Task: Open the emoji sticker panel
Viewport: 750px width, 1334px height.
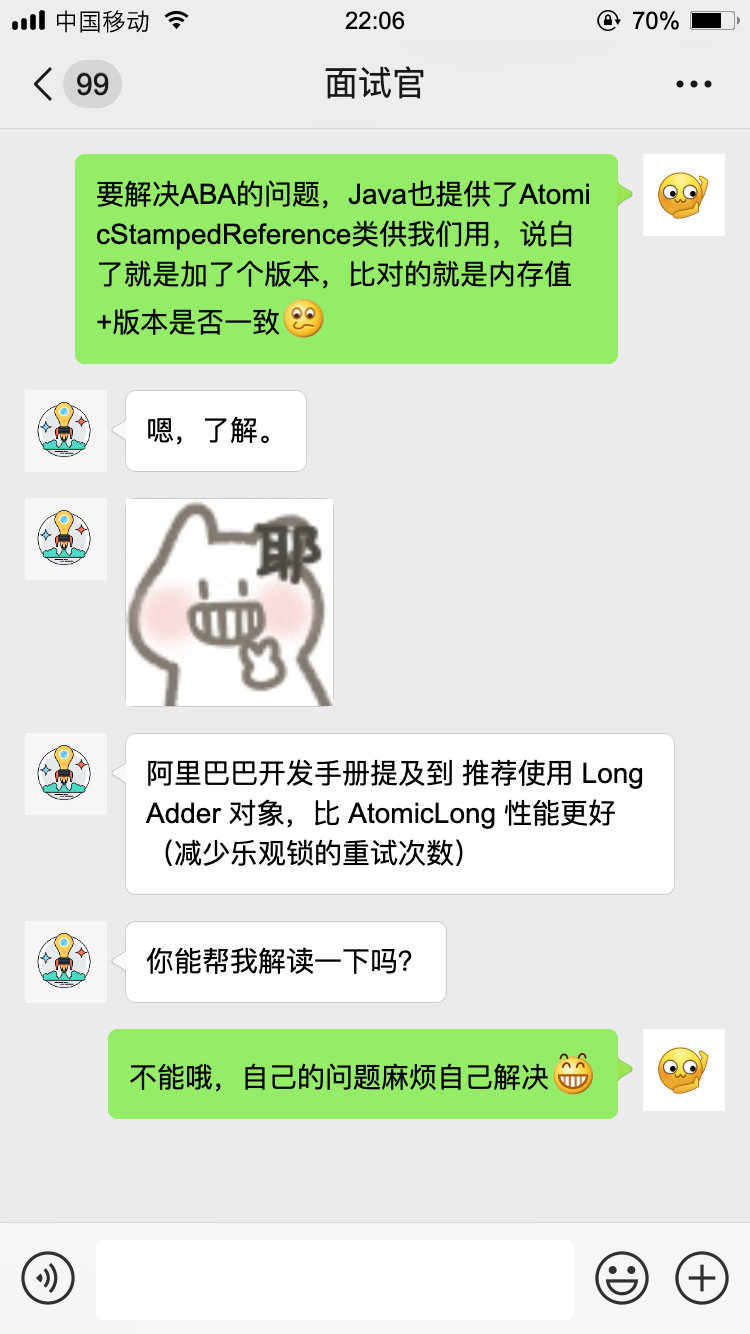Action: click(621, 1277)
